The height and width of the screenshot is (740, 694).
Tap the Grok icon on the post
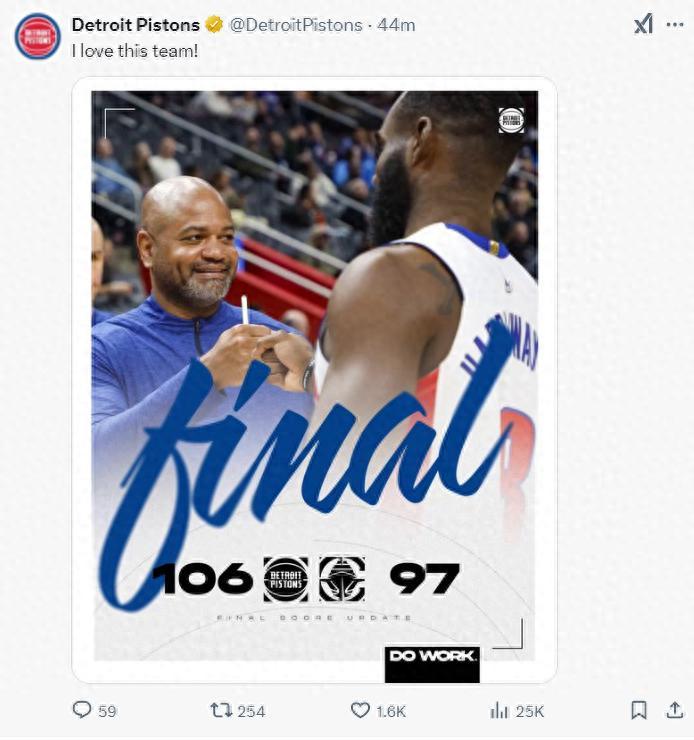tap(643, 25)
